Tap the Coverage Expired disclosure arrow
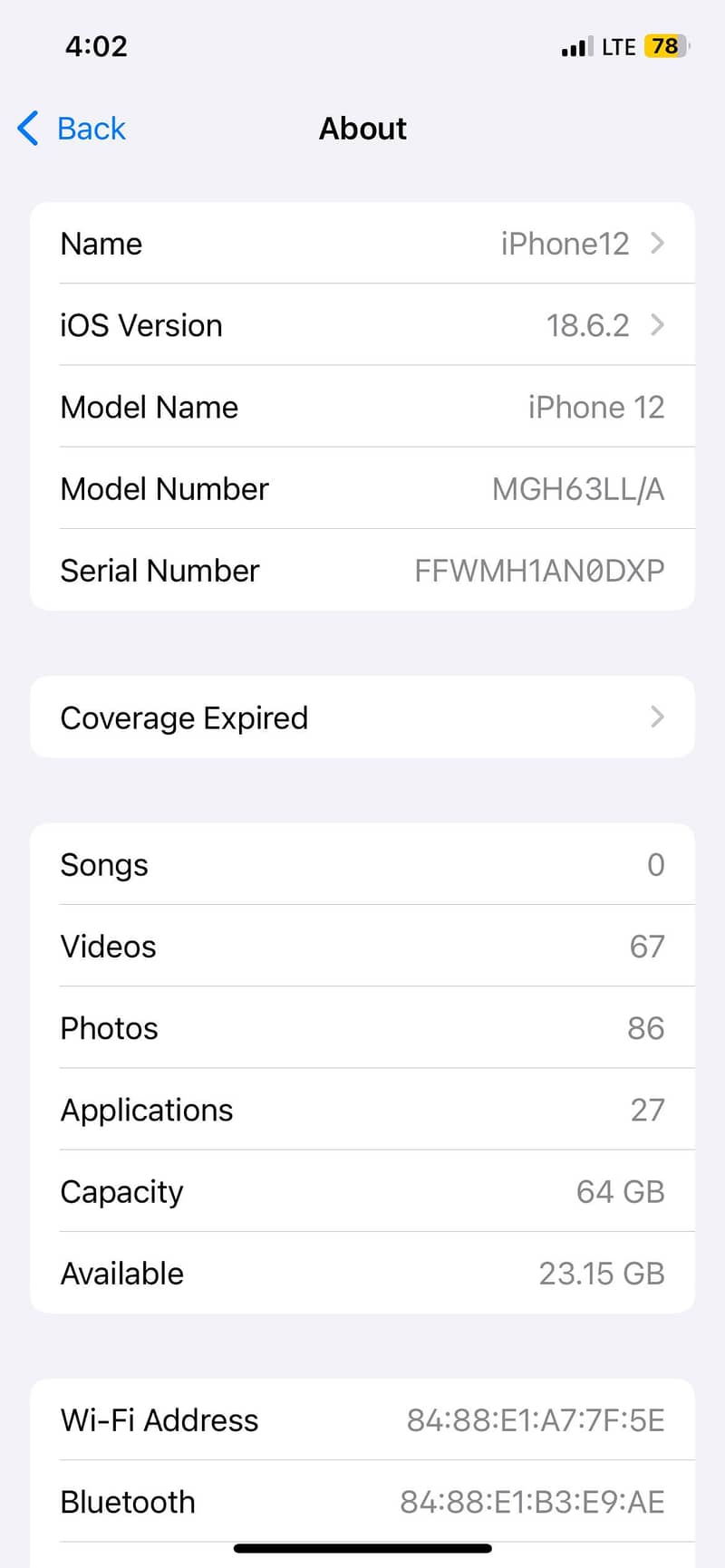The height and width of the screenshot is (1568, 725). 658,717
